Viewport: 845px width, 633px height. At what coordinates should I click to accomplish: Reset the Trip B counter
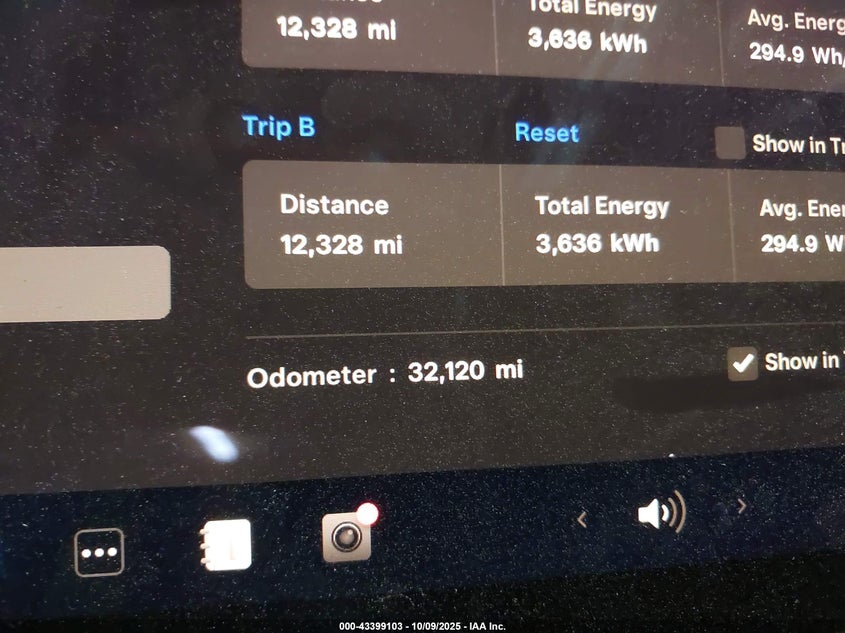coord(546,132)
